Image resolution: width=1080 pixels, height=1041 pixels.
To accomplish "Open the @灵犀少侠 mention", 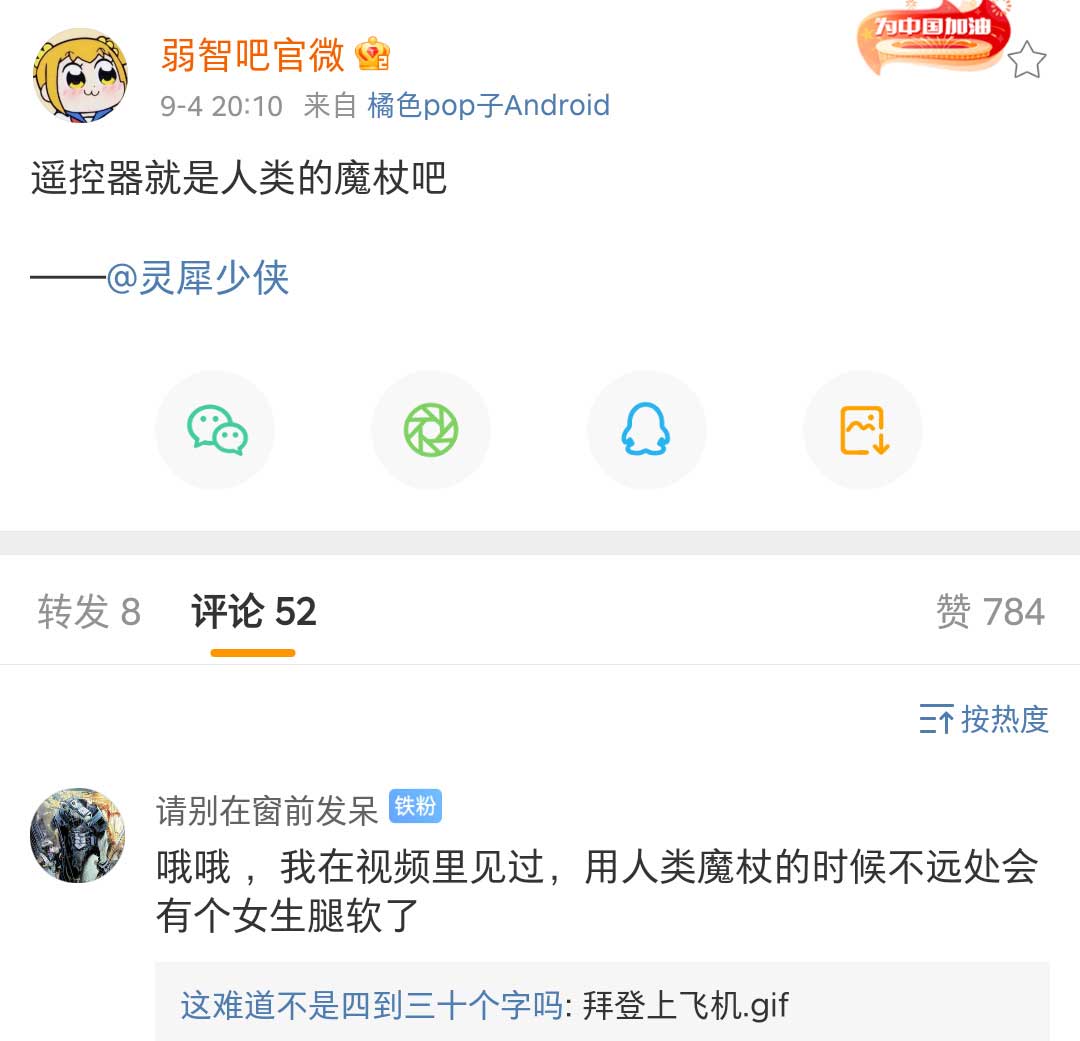I will (198, 278).
